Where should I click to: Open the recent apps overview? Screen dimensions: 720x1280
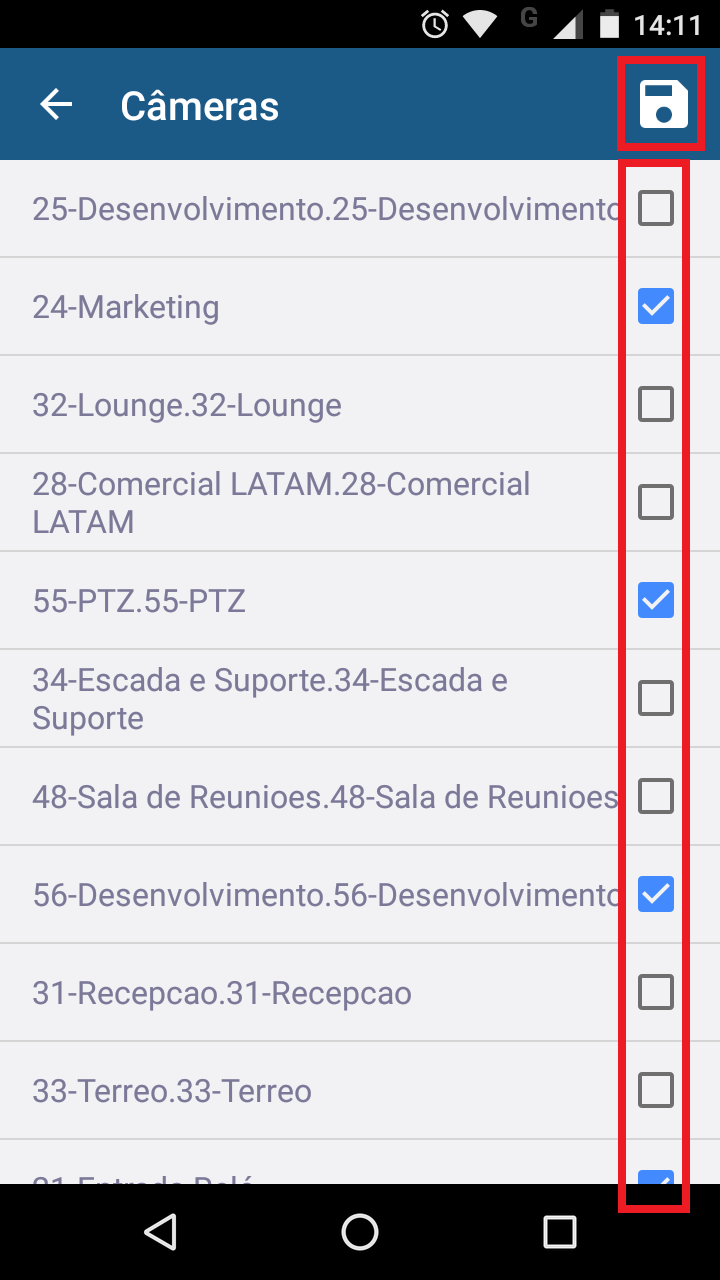pyautogui.click(x=560, y=1232)
